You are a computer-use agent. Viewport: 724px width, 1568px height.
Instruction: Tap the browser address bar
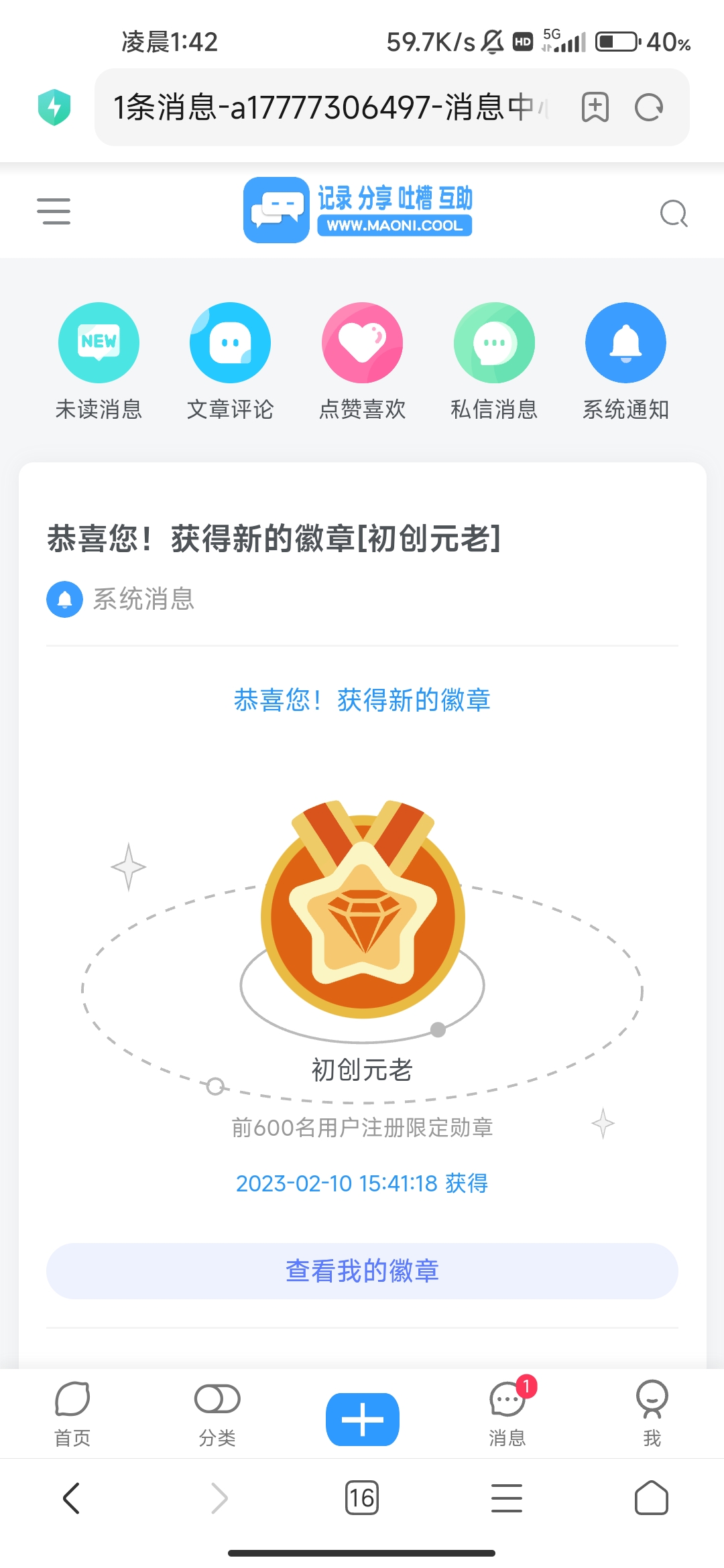pyautogui.click(x=328, y=107)
